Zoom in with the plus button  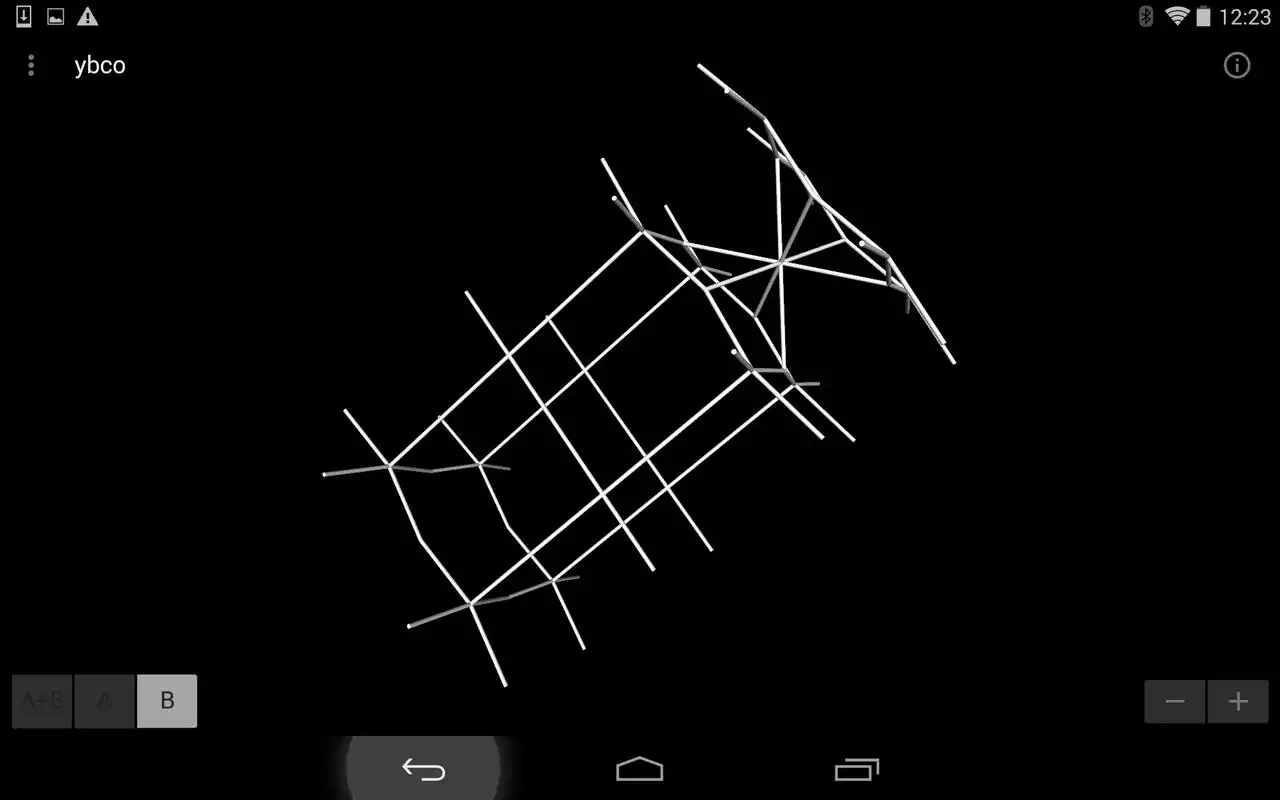(1238, 702)
